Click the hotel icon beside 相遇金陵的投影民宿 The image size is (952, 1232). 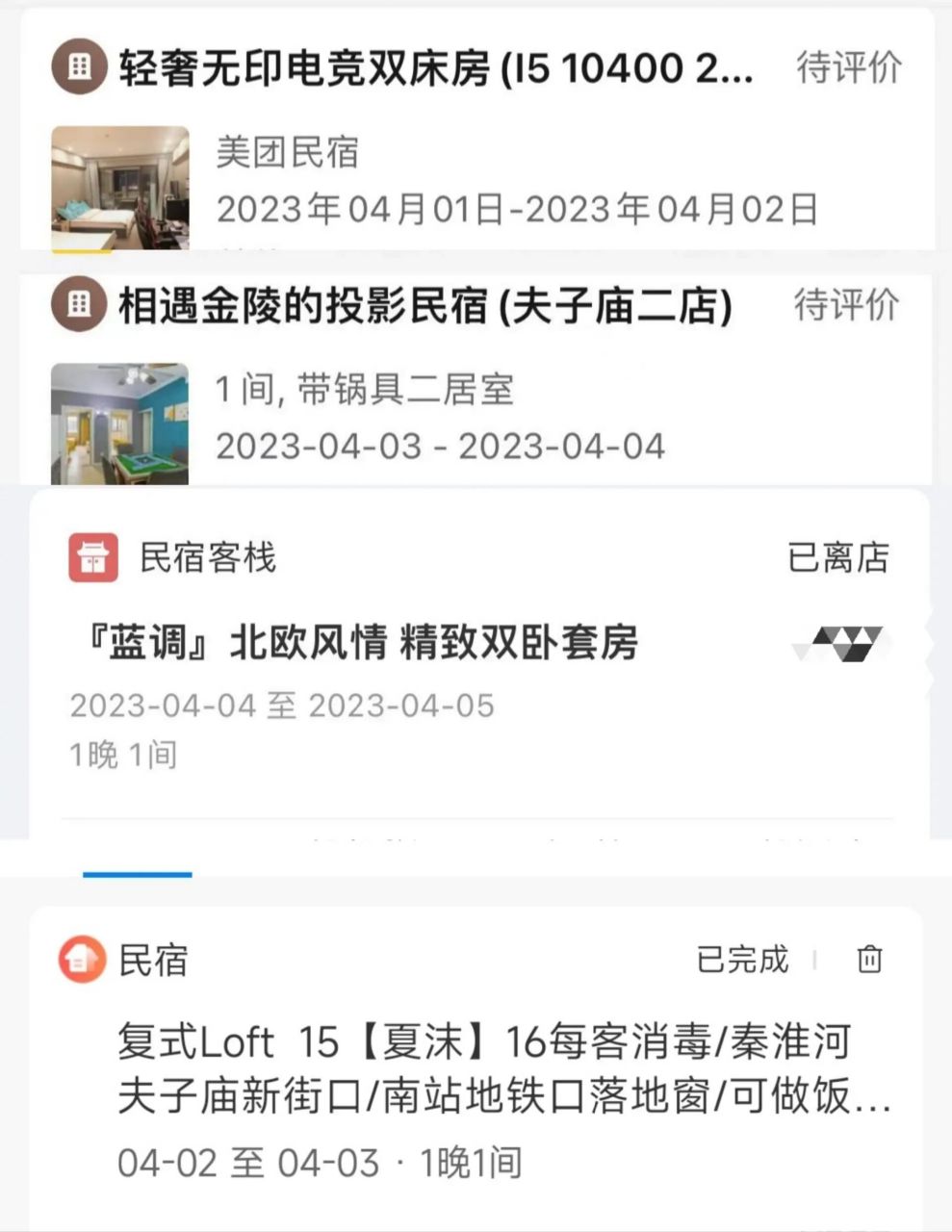click(81, 306)
